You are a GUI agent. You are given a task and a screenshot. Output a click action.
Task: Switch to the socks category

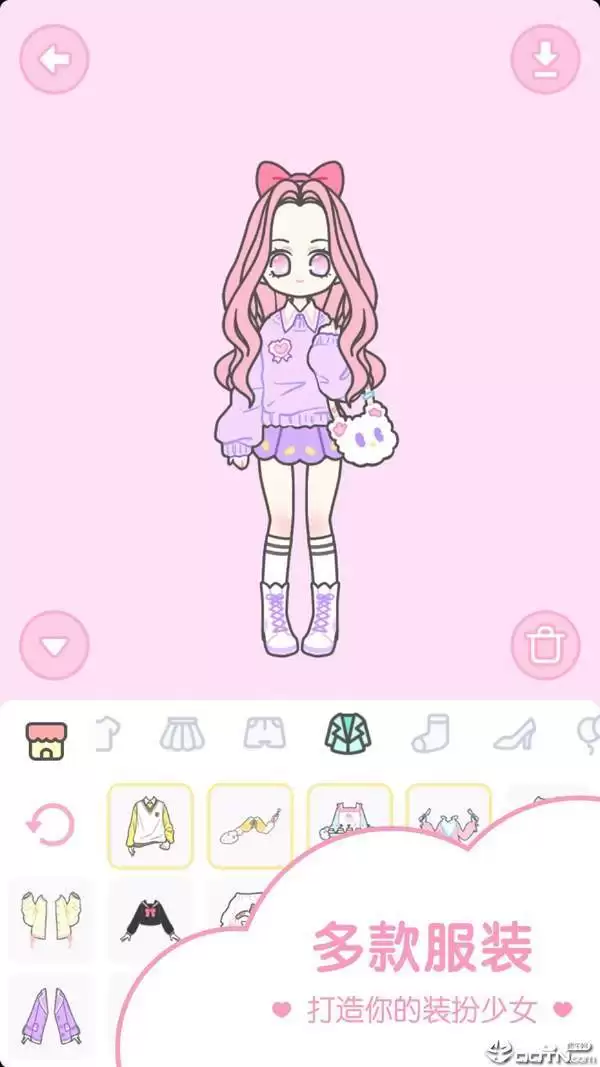coord(430,734)
